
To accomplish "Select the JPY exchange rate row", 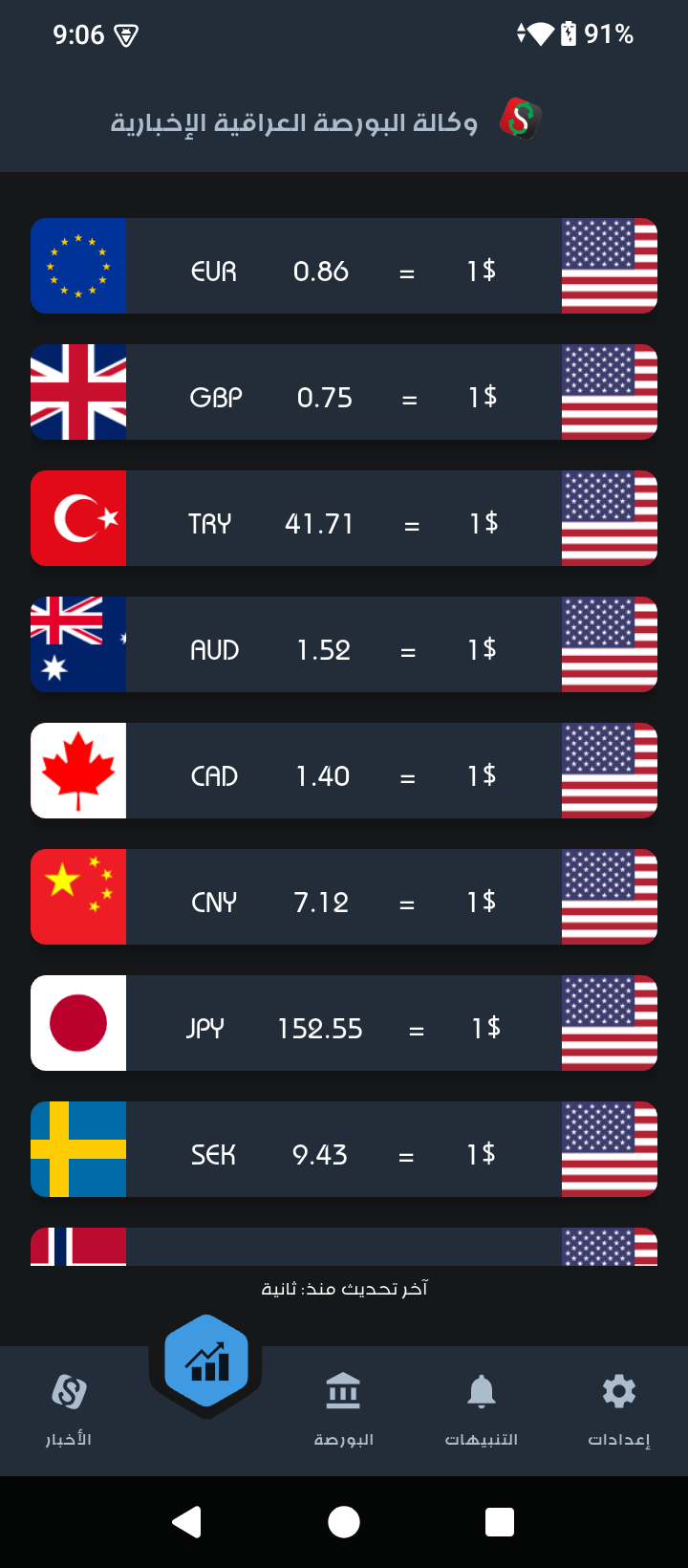I will click(344, 1023).
